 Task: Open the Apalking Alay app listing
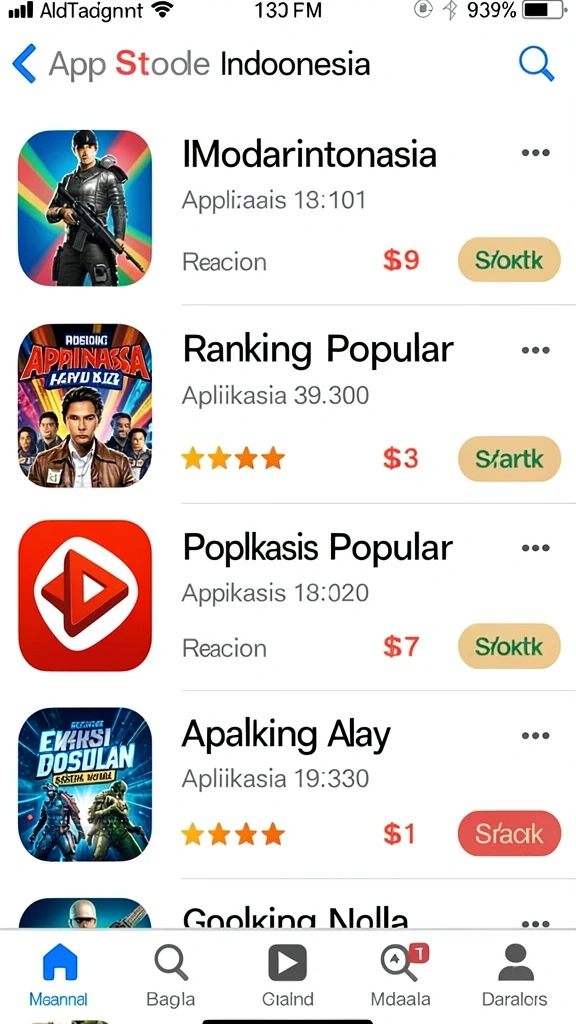pyautogui.click(x=286, y=735)
